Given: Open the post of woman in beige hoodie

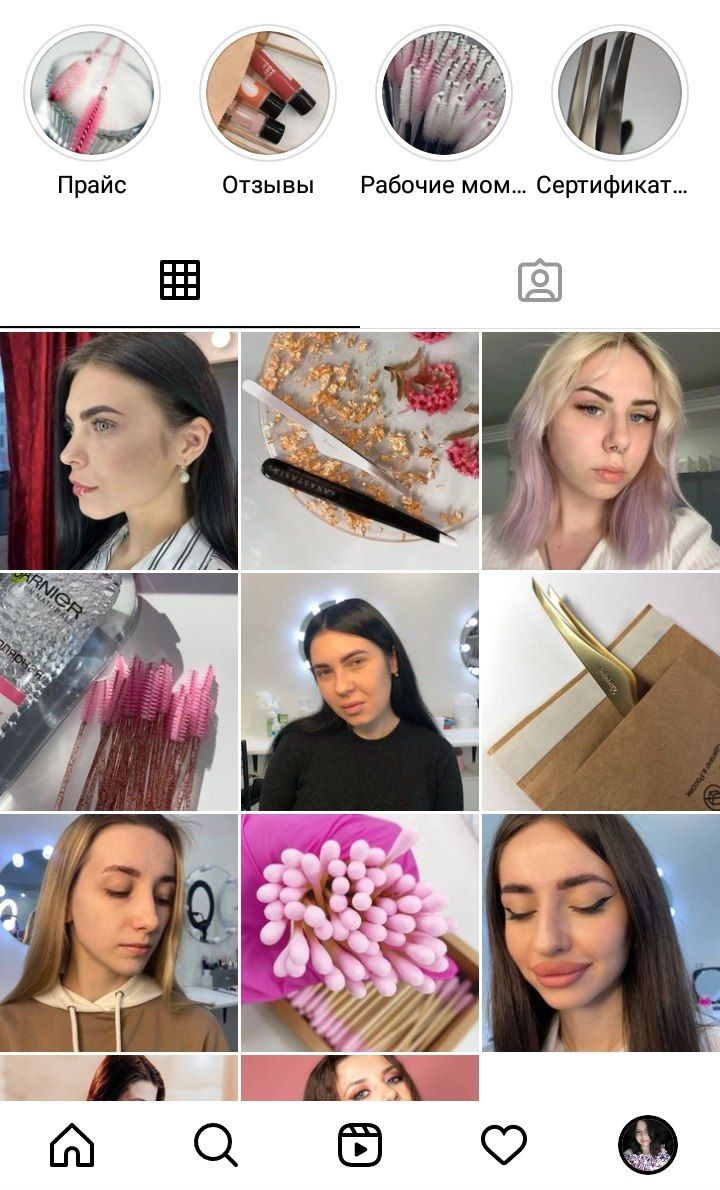Looking at the screenshot, I should coord(118,933).
